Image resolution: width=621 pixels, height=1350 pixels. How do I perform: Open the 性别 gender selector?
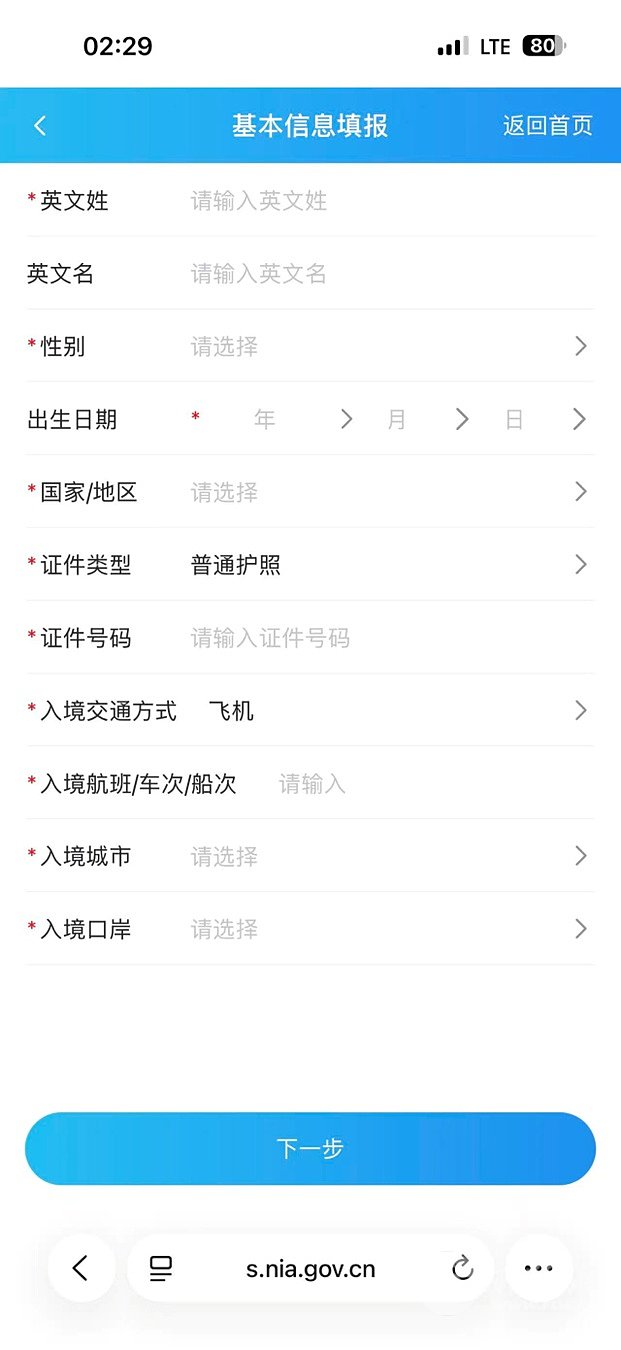coord(380,347)
